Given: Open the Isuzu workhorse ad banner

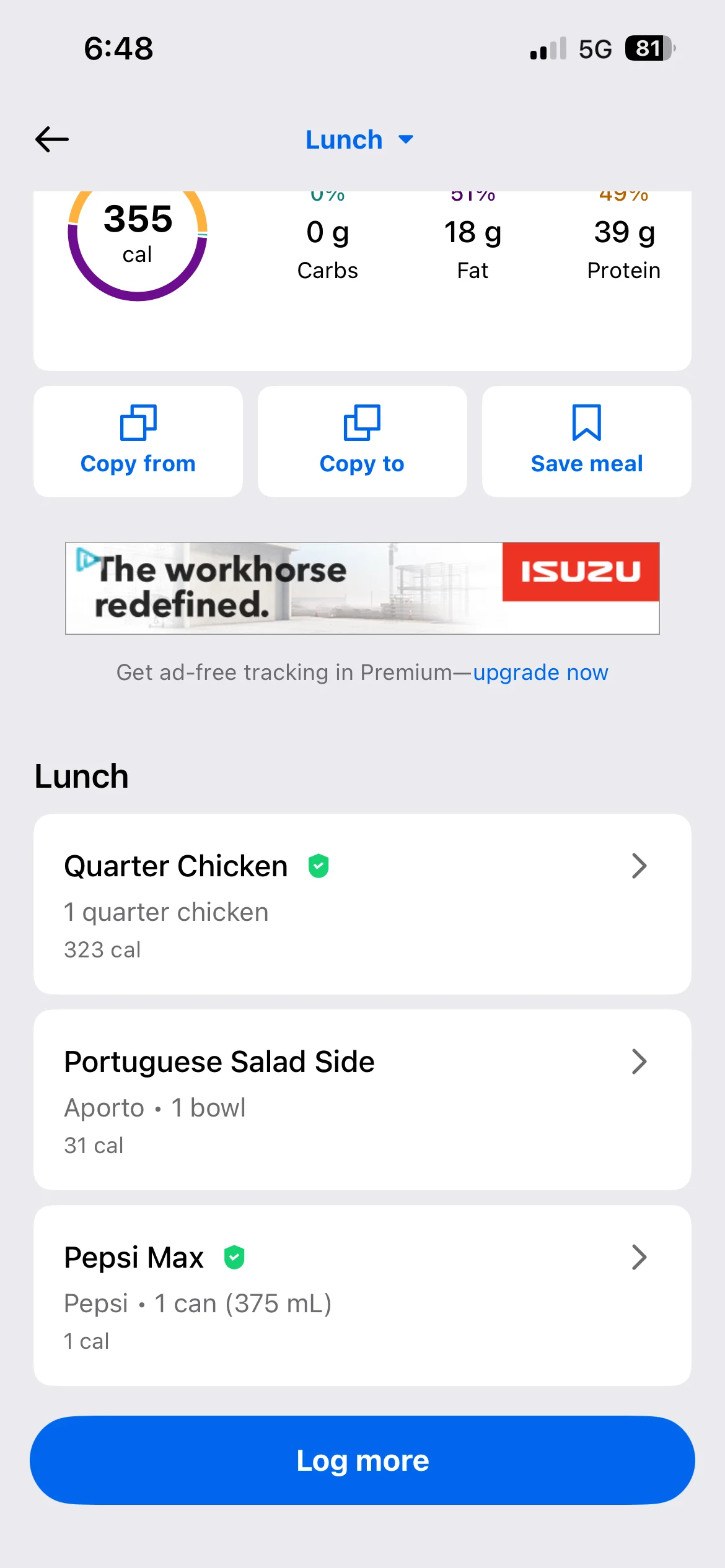Looking at the screenshot, I should 362,588.
